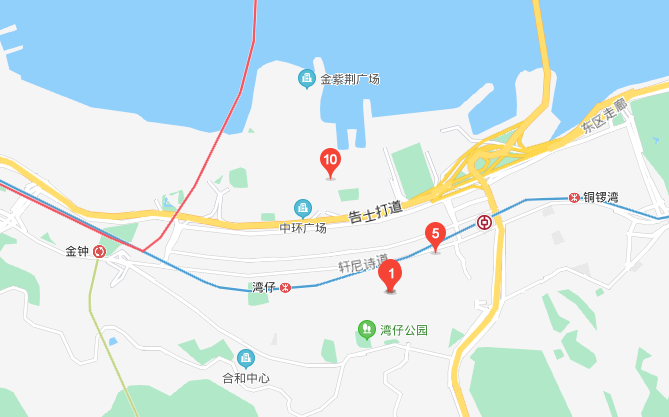
Task: Select the red map marker numbered 1
Action: coord(392,272)
